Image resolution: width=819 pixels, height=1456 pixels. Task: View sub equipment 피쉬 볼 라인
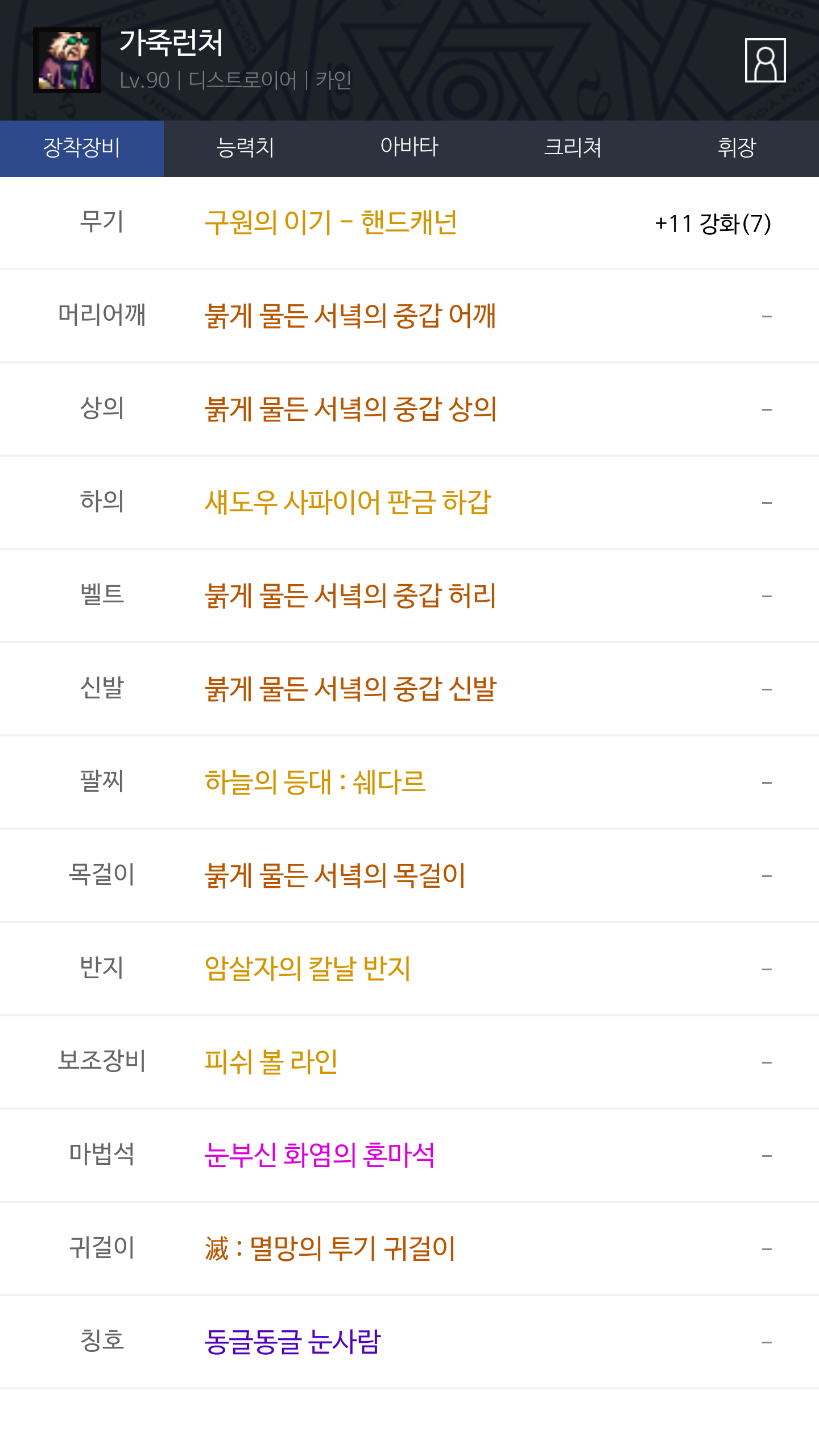click(271, 1062)
